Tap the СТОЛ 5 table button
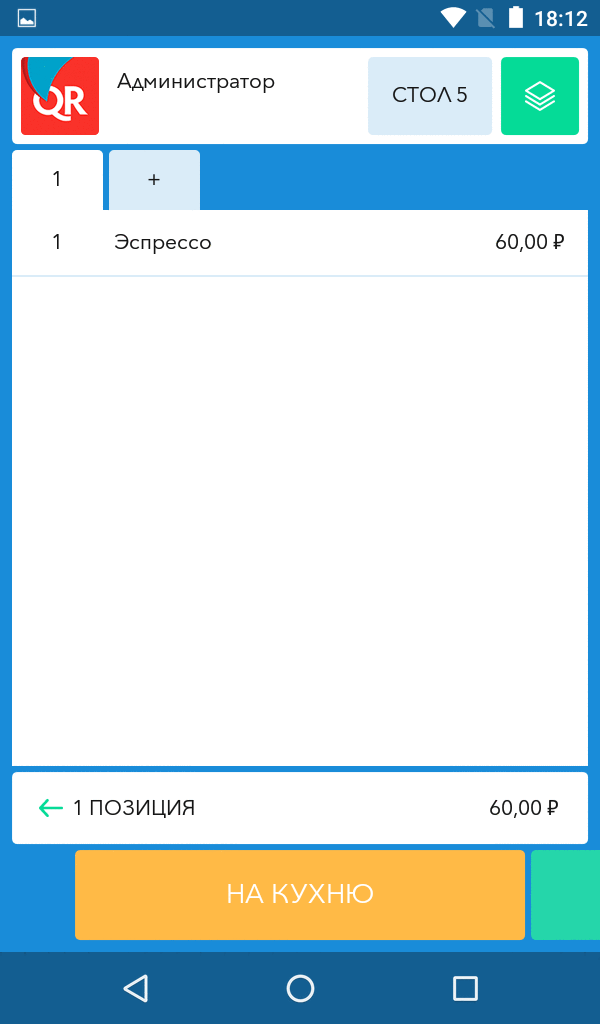 (430, 96)
